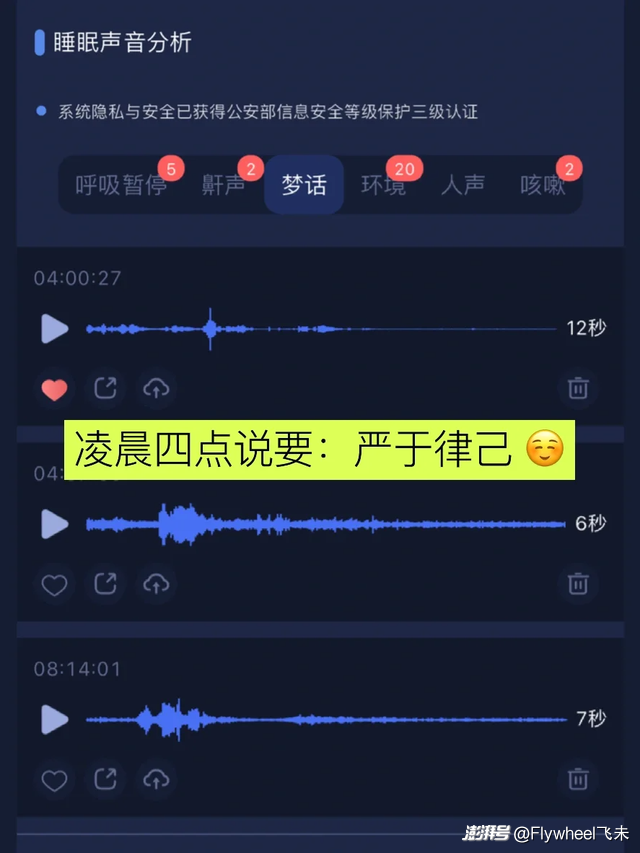Share the 6秒 recording
Screen dimensions: 640x853
[105, 584]
